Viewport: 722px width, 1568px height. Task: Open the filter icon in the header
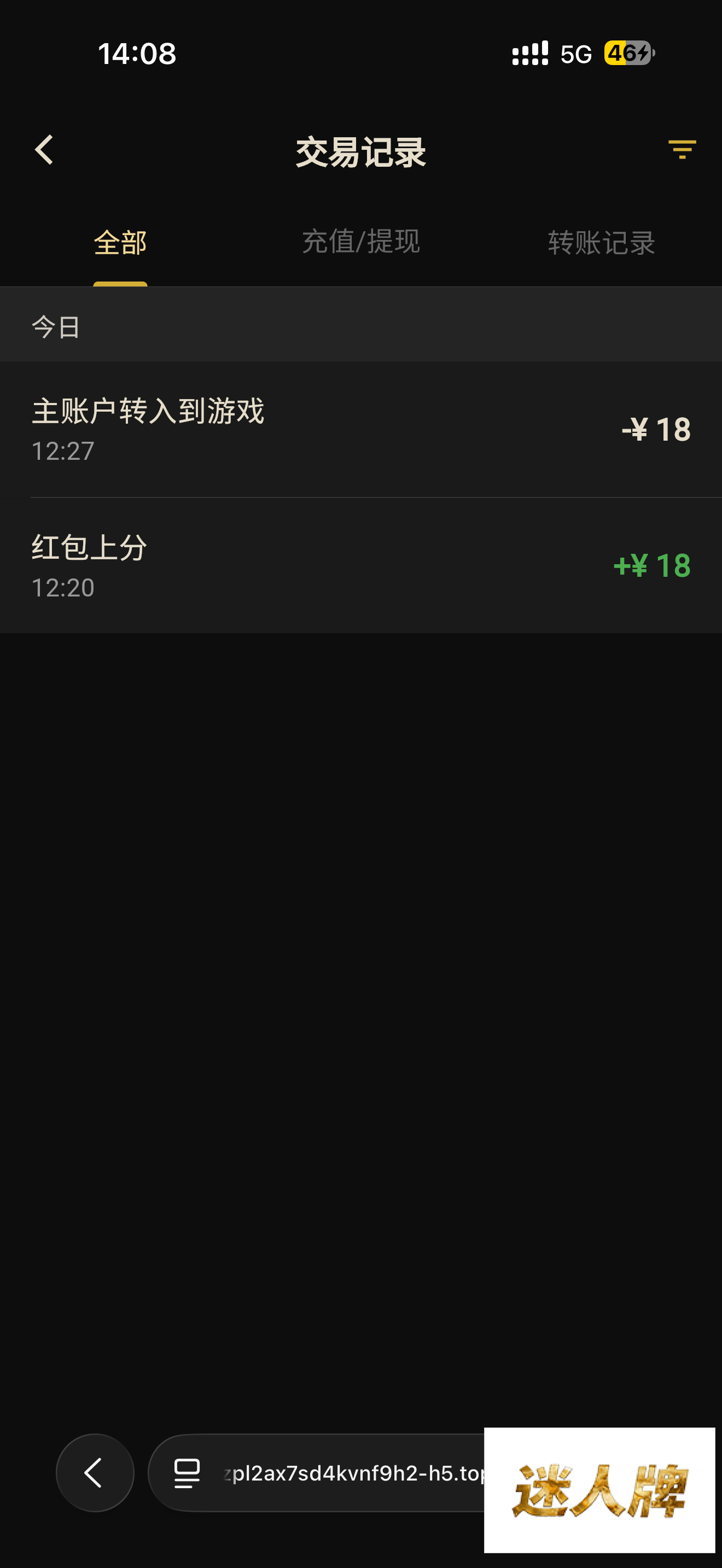pyautogui.click(x=682, y=150)
